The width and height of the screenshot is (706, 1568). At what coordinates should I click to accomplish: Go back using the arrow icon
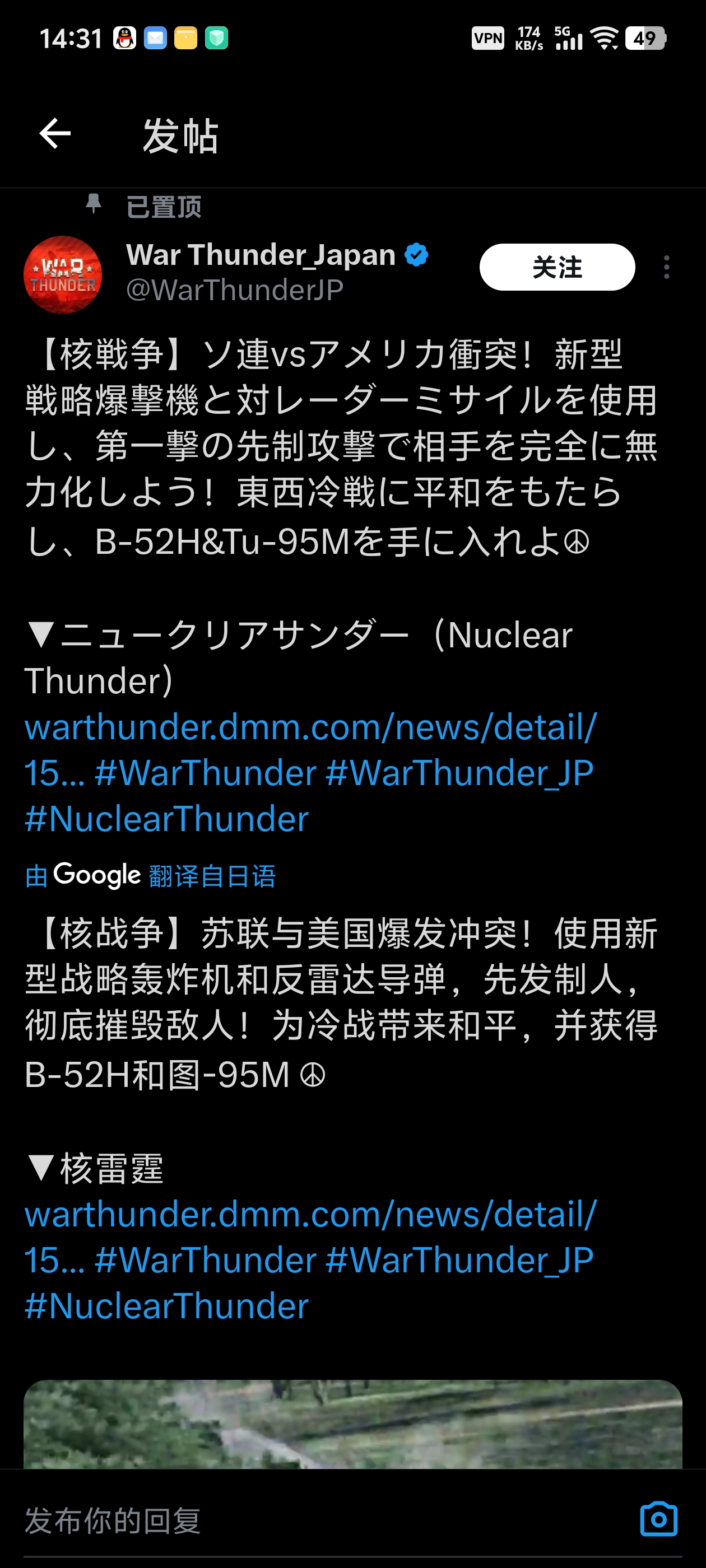click(x=55, y=133)
